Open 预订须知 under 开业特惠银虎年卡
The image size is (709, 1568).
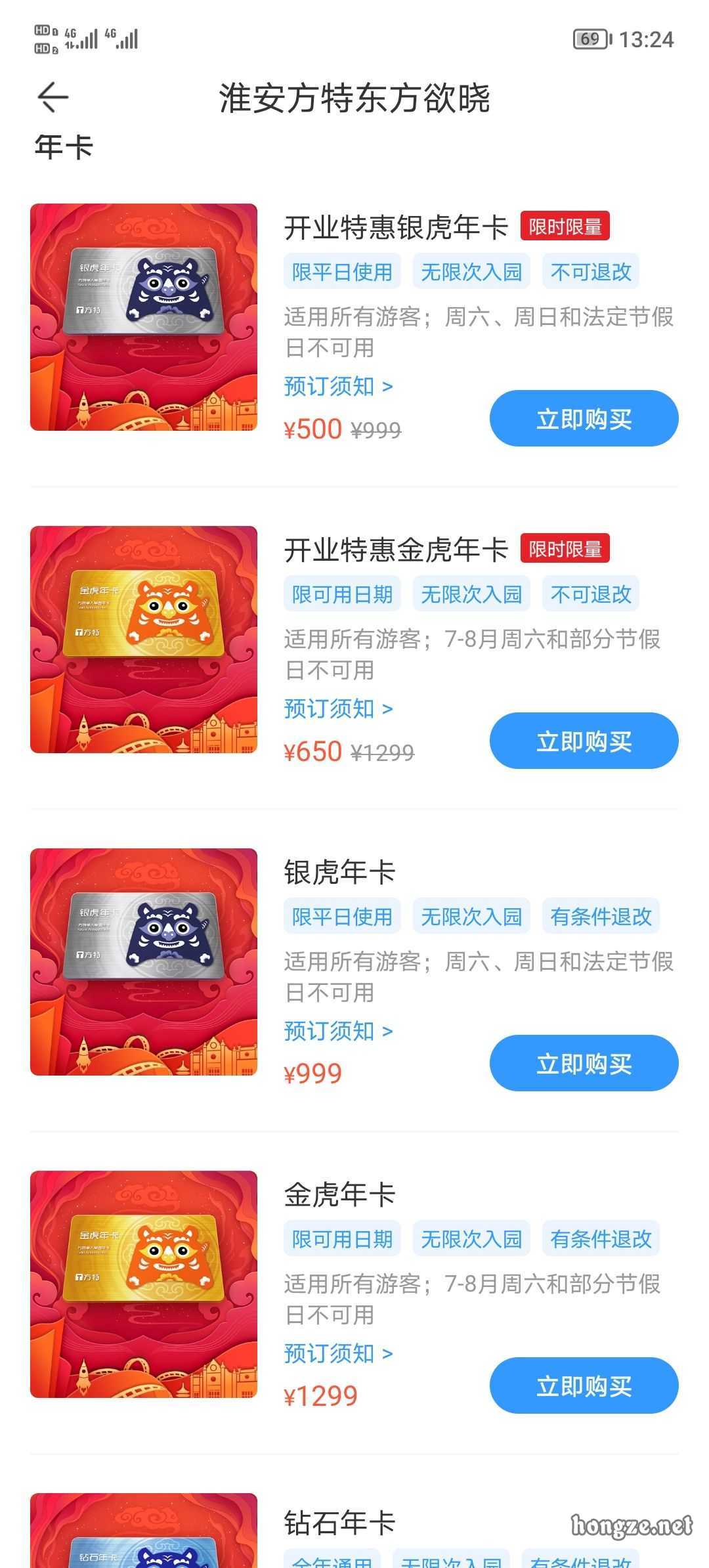[x=338, y=386]
